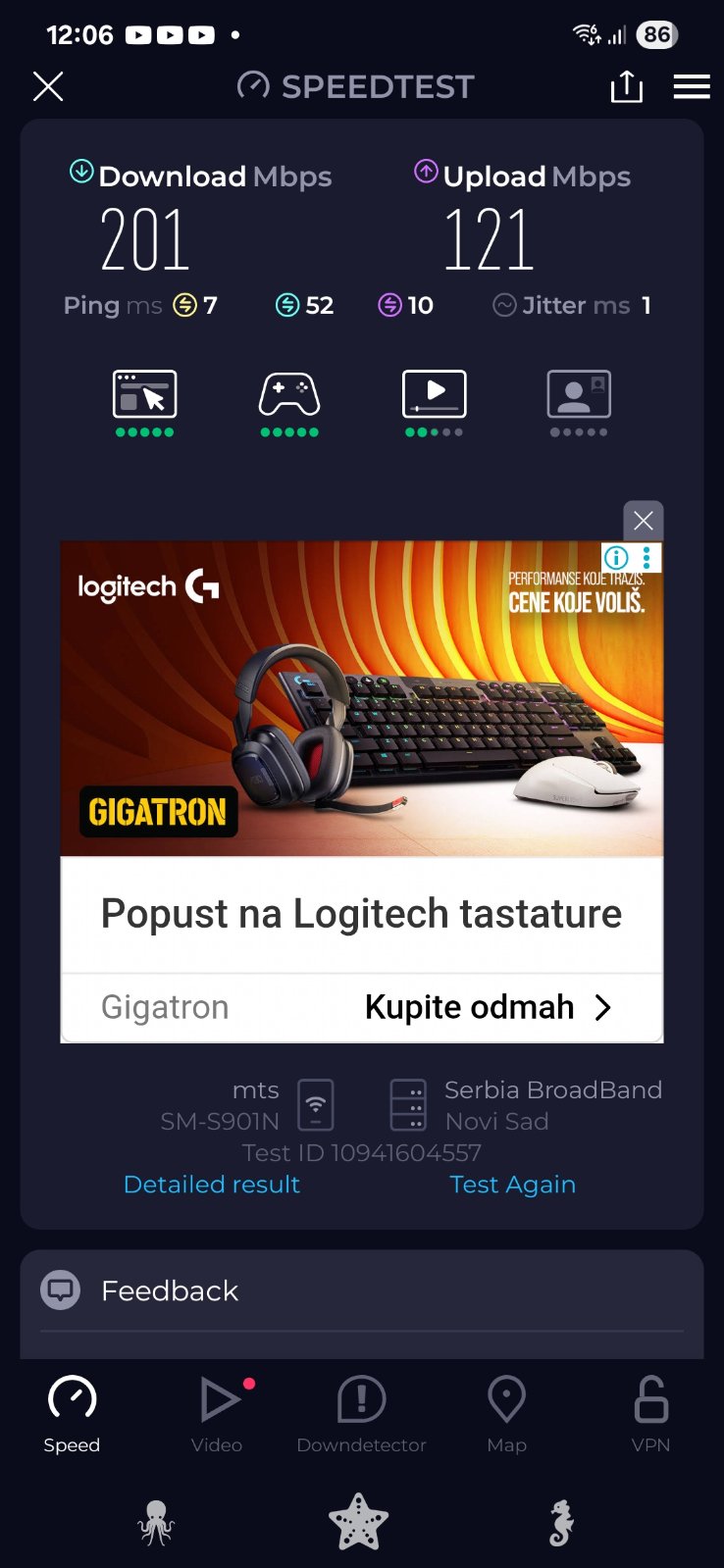Switch to the VPN tab

(650, 1414)
